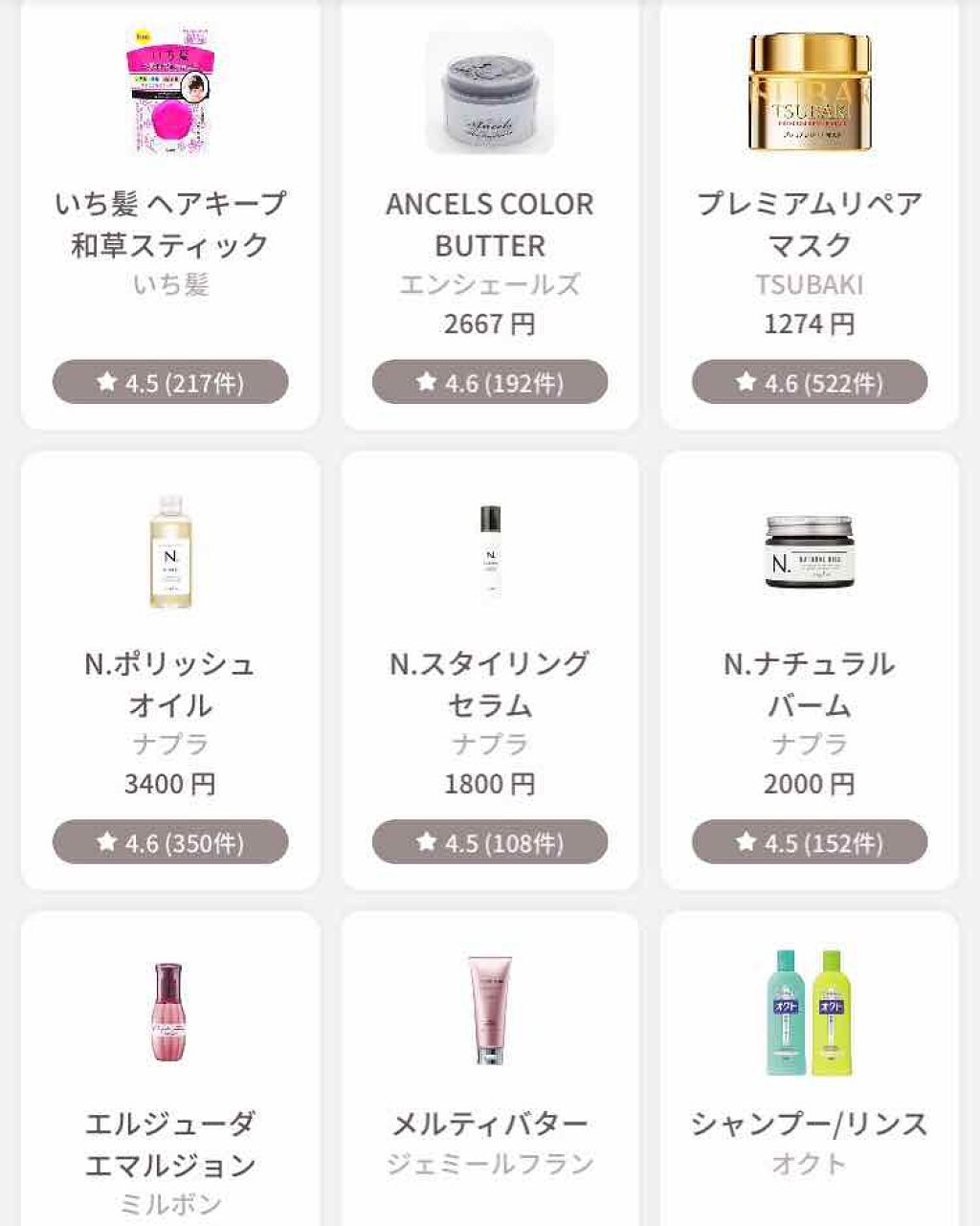The image size is (980, 1226).
Task: Open the プレミアムリペアマスク product link
Action: click(810, 225)
